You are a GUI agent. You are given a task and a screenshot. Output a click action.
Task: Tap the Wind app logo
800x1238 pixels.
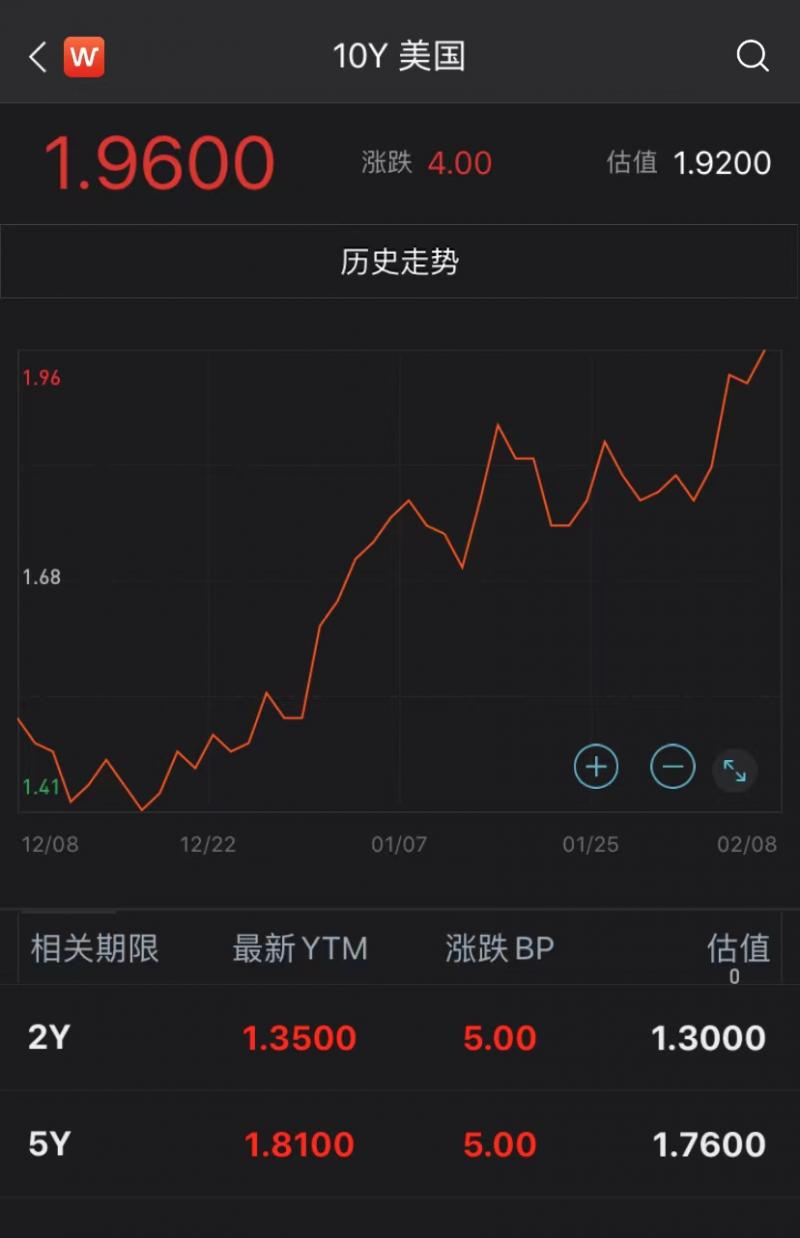tap(85, 56)
